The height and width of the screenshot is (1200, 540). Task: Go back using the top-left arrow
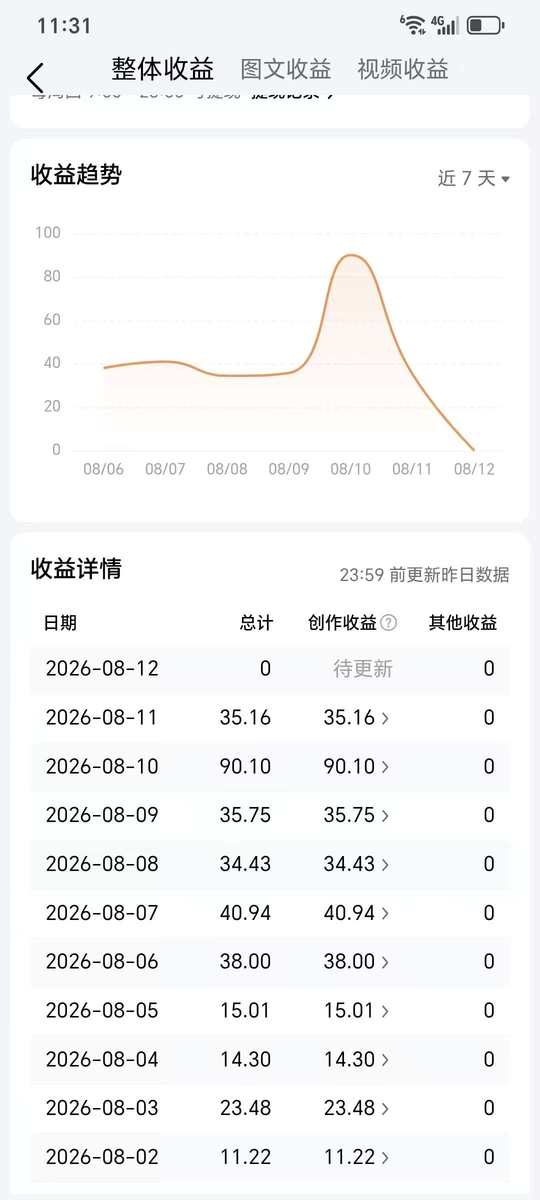[x=36, y=77]
